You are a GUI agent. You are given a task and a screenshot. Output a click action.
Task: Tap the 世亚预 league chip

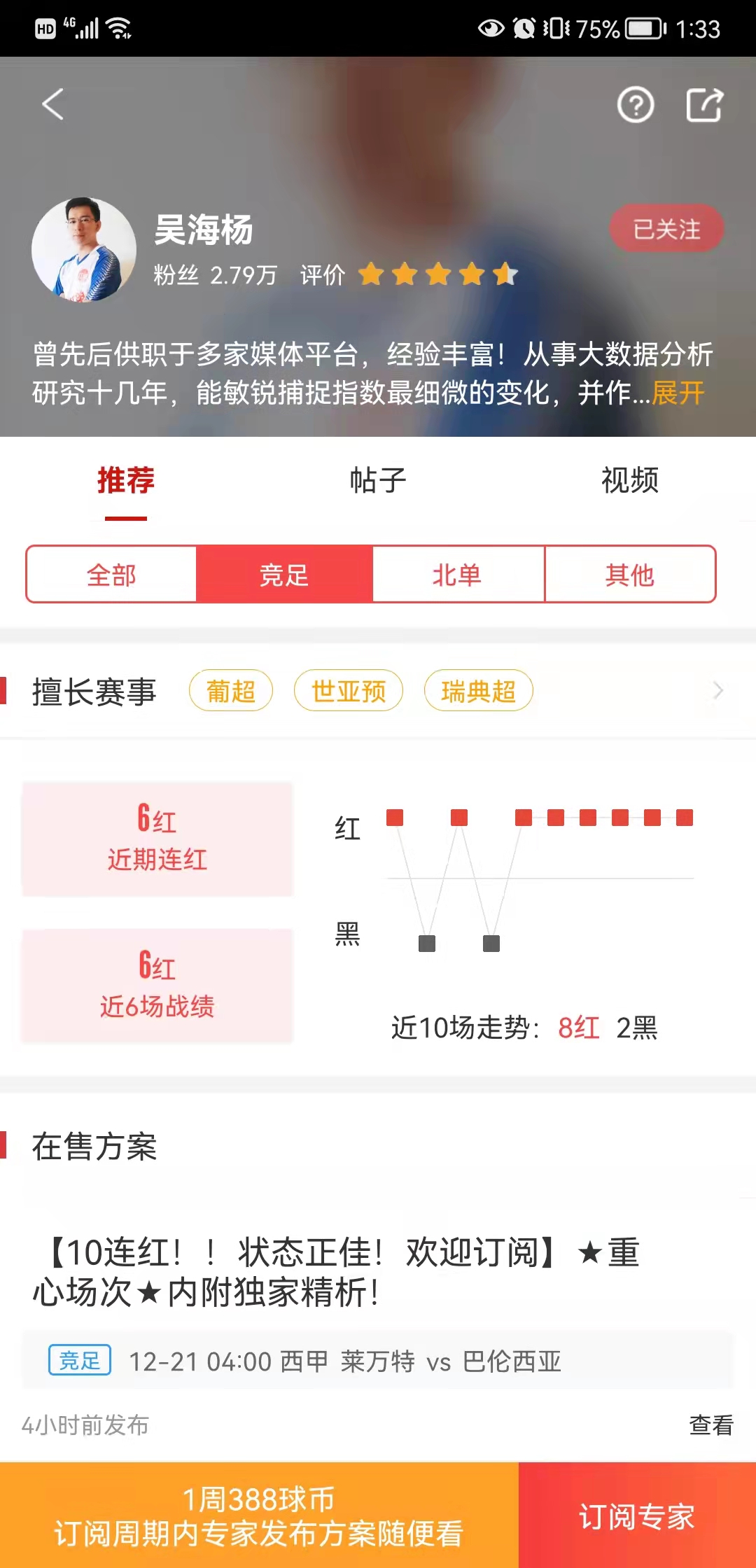[x=348, y=691]
